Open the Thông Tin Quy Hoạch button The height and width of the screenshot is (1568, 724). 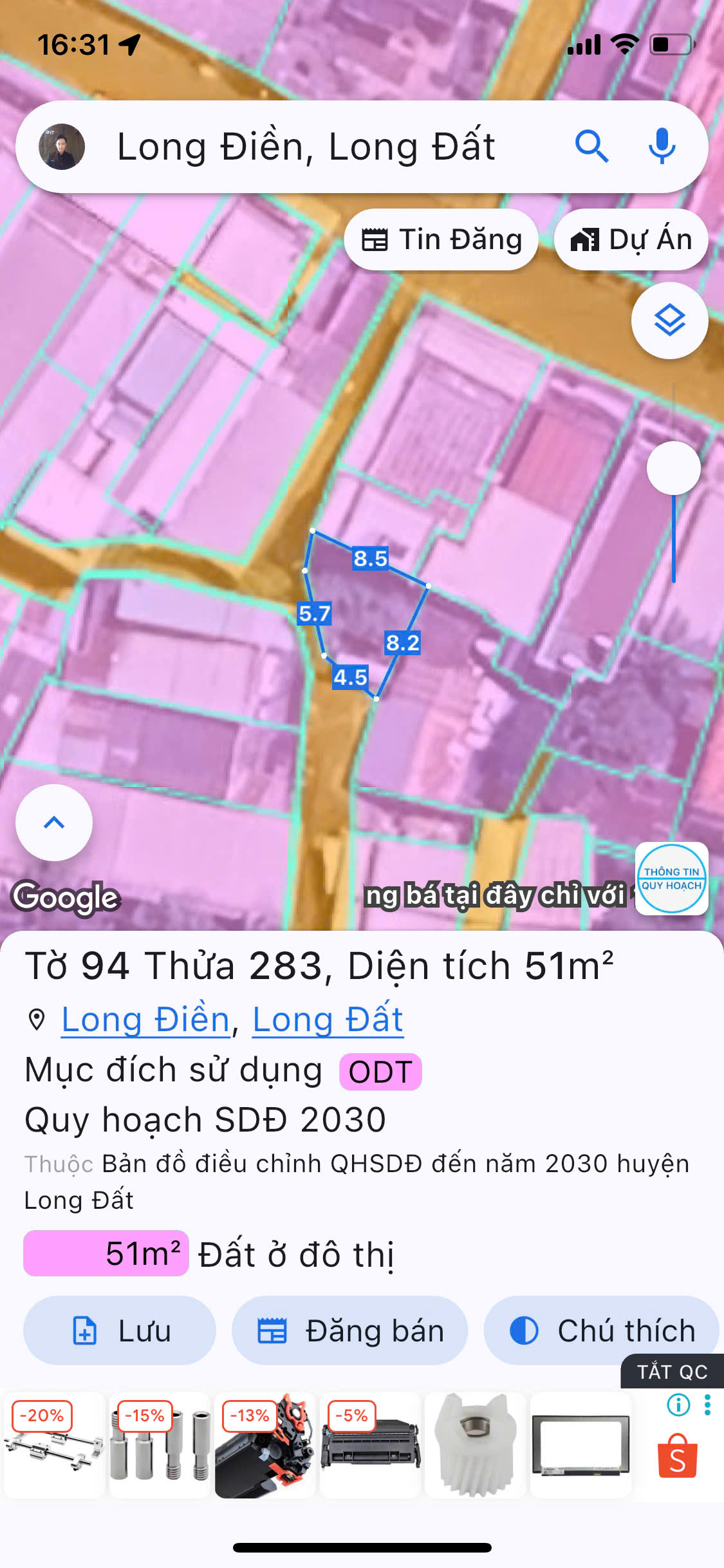[671, 878]
